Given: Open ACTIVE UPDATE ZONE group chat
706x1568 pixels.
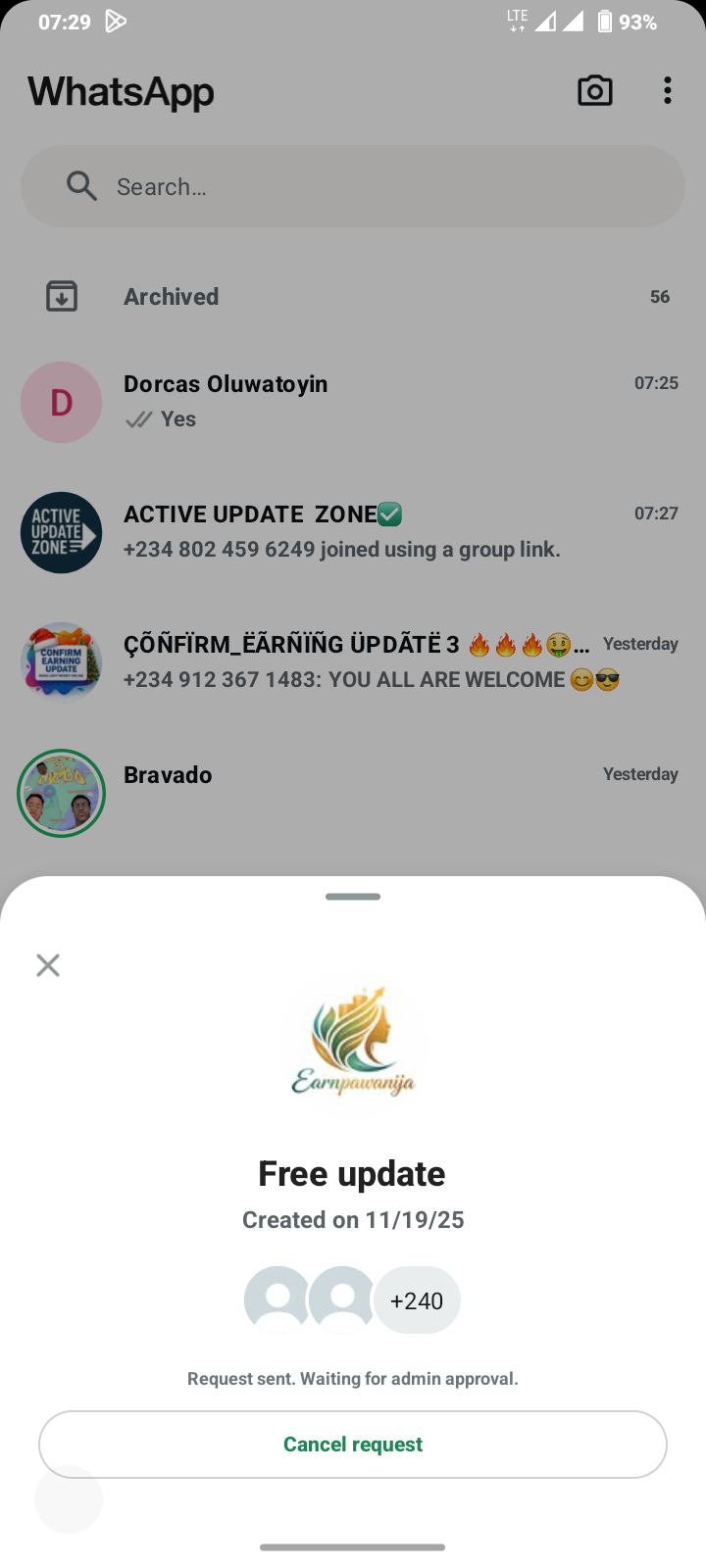Looking at the screenshot, I should (353, 532).
